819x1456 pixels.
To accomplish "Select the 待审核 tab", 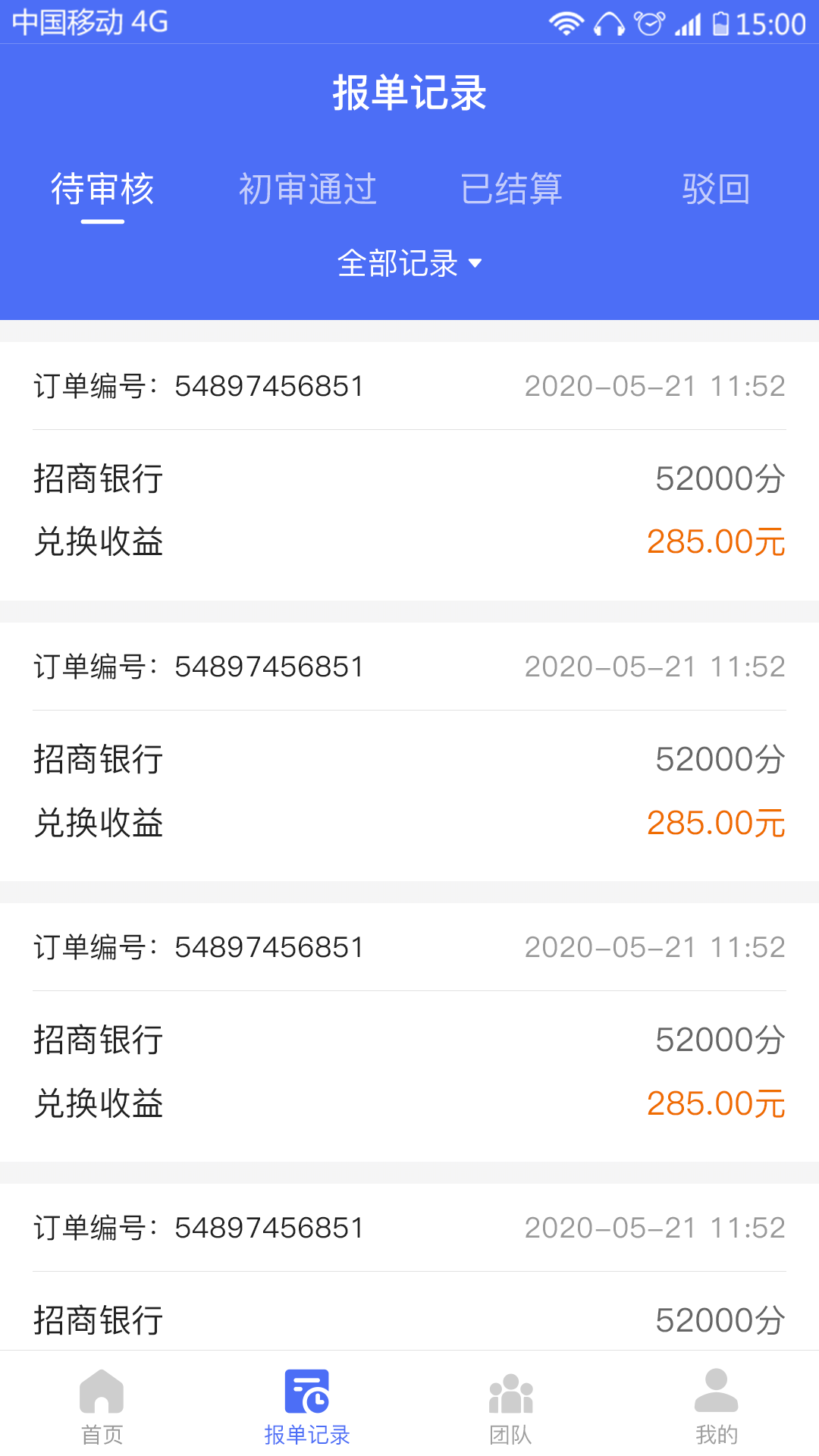I will pyautogui.click(x=102, y=190).
